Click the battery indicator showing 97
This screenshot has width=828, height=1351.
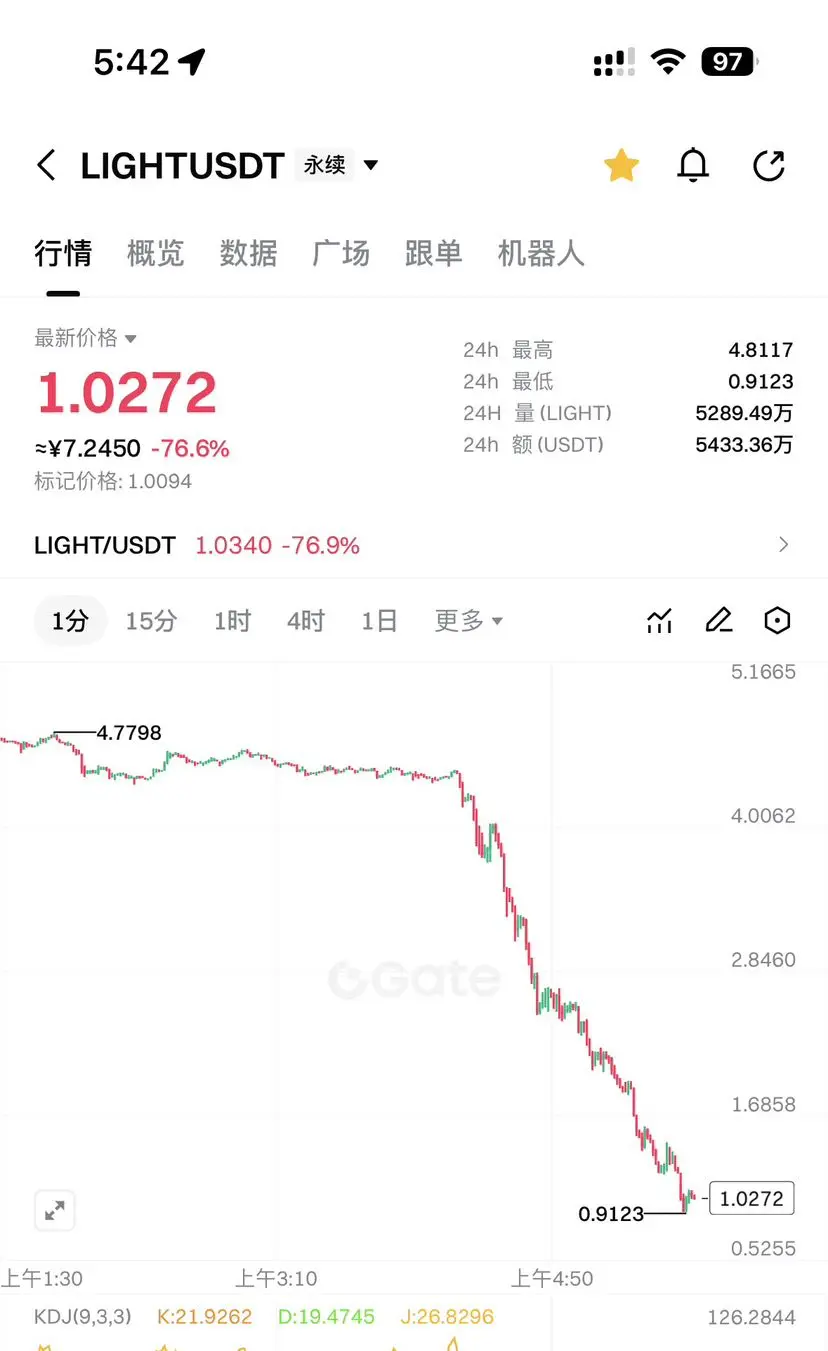coord(728,61)
